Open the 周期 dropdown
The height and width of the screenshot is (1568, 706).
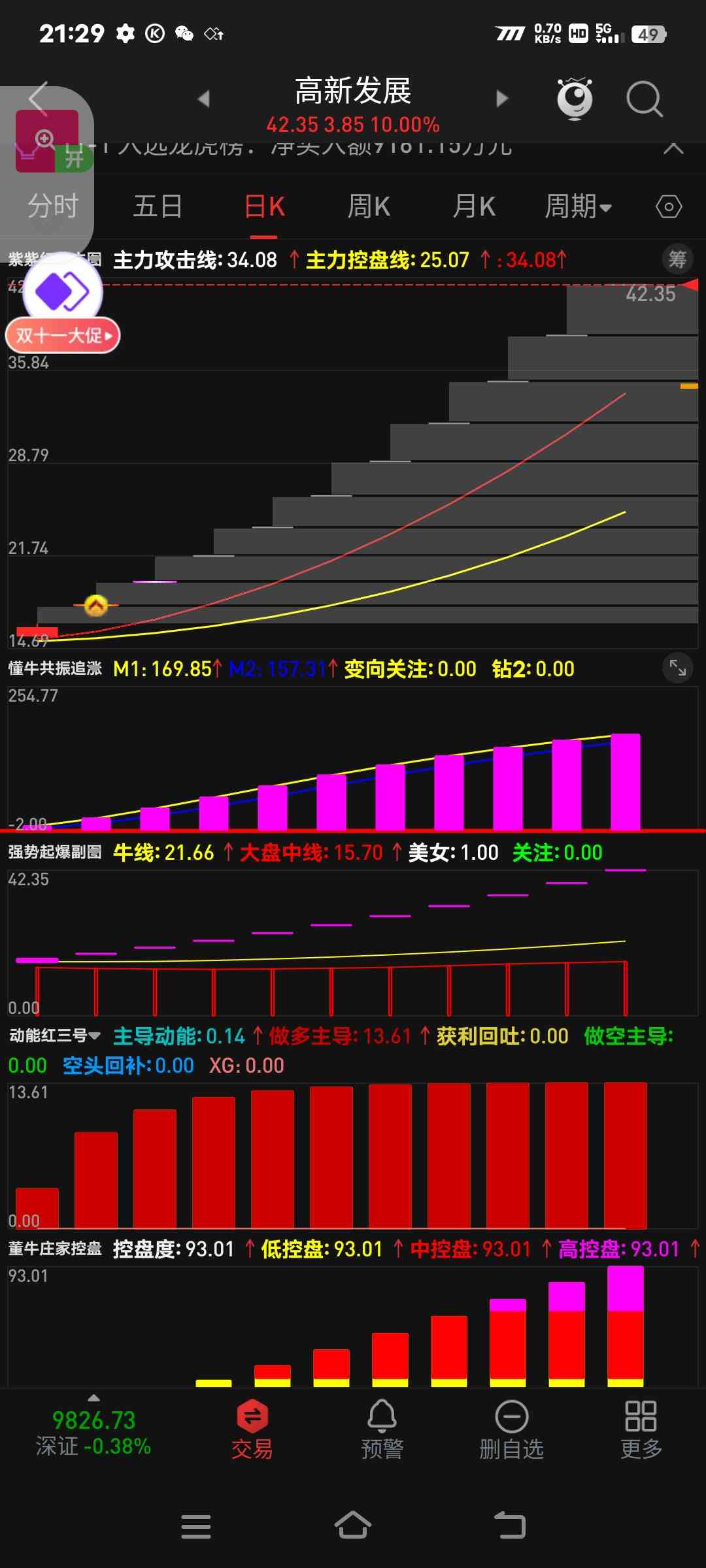coord(579,206)
